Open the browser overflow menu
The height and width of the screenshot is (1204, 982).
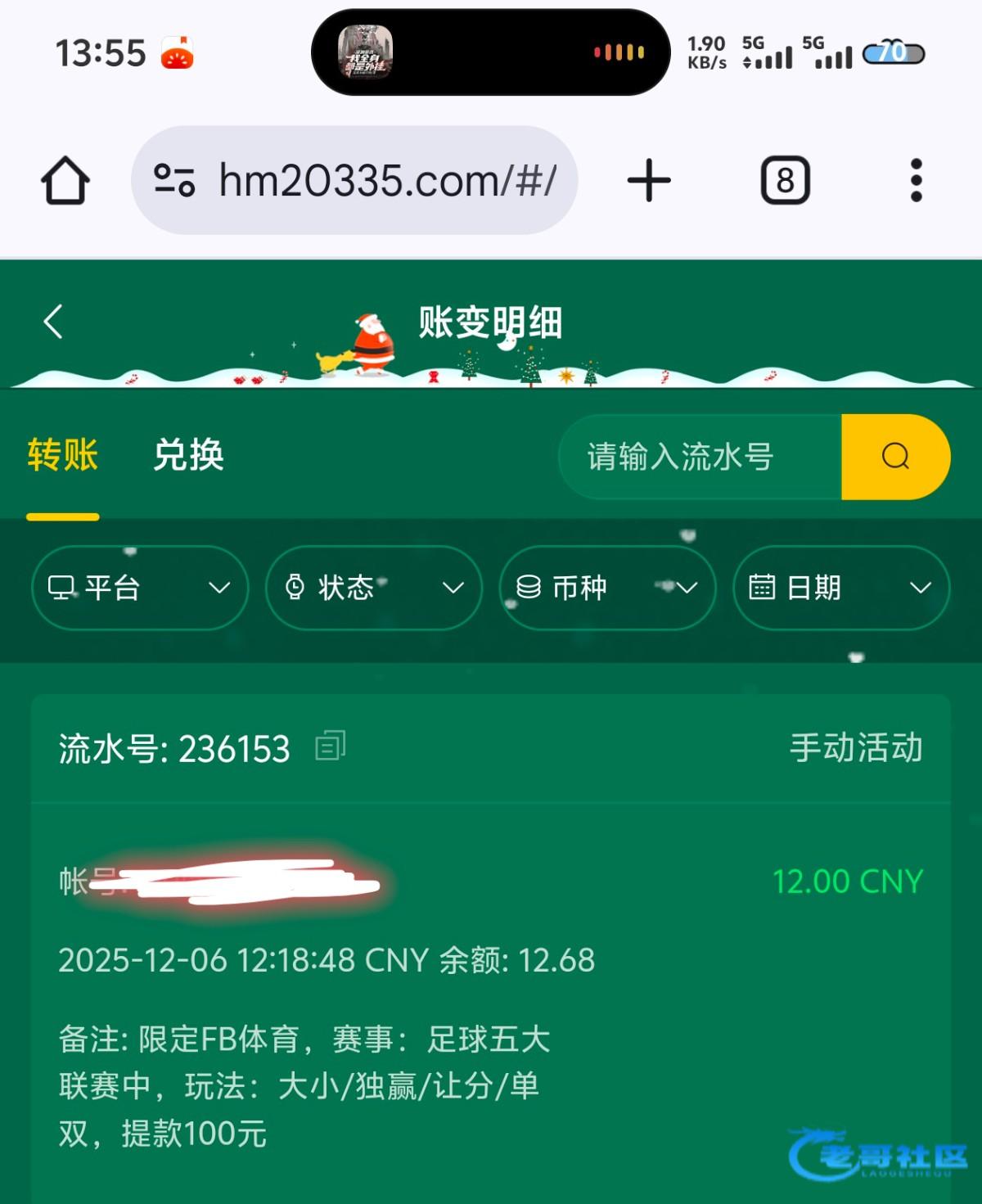pos(916,180)
